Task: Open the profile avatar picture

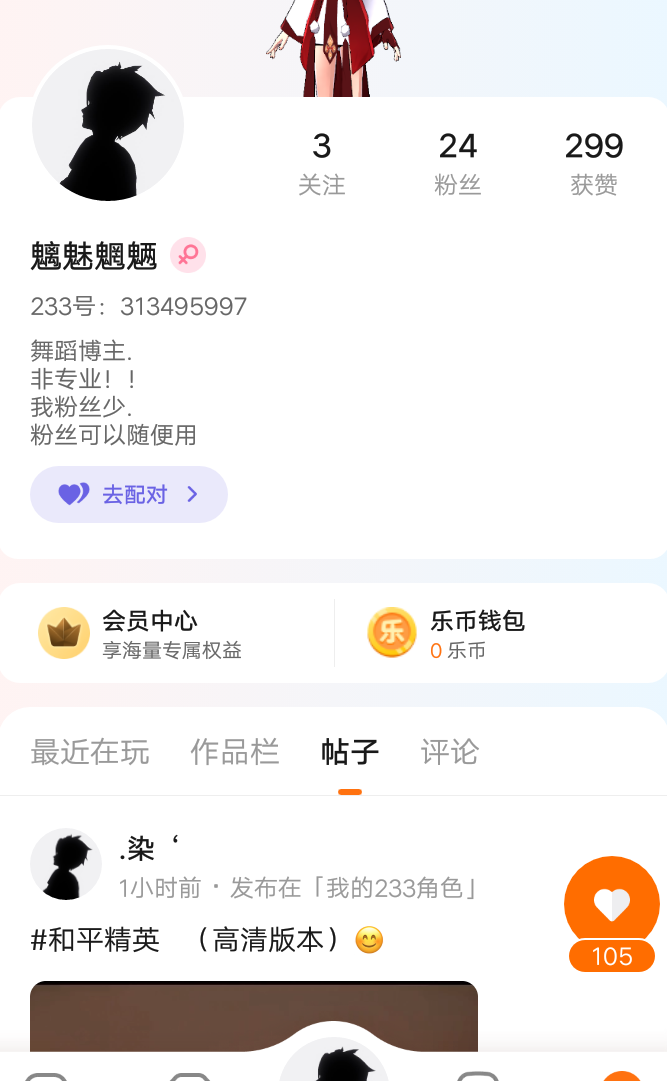Action: click(x=108, y=125)
